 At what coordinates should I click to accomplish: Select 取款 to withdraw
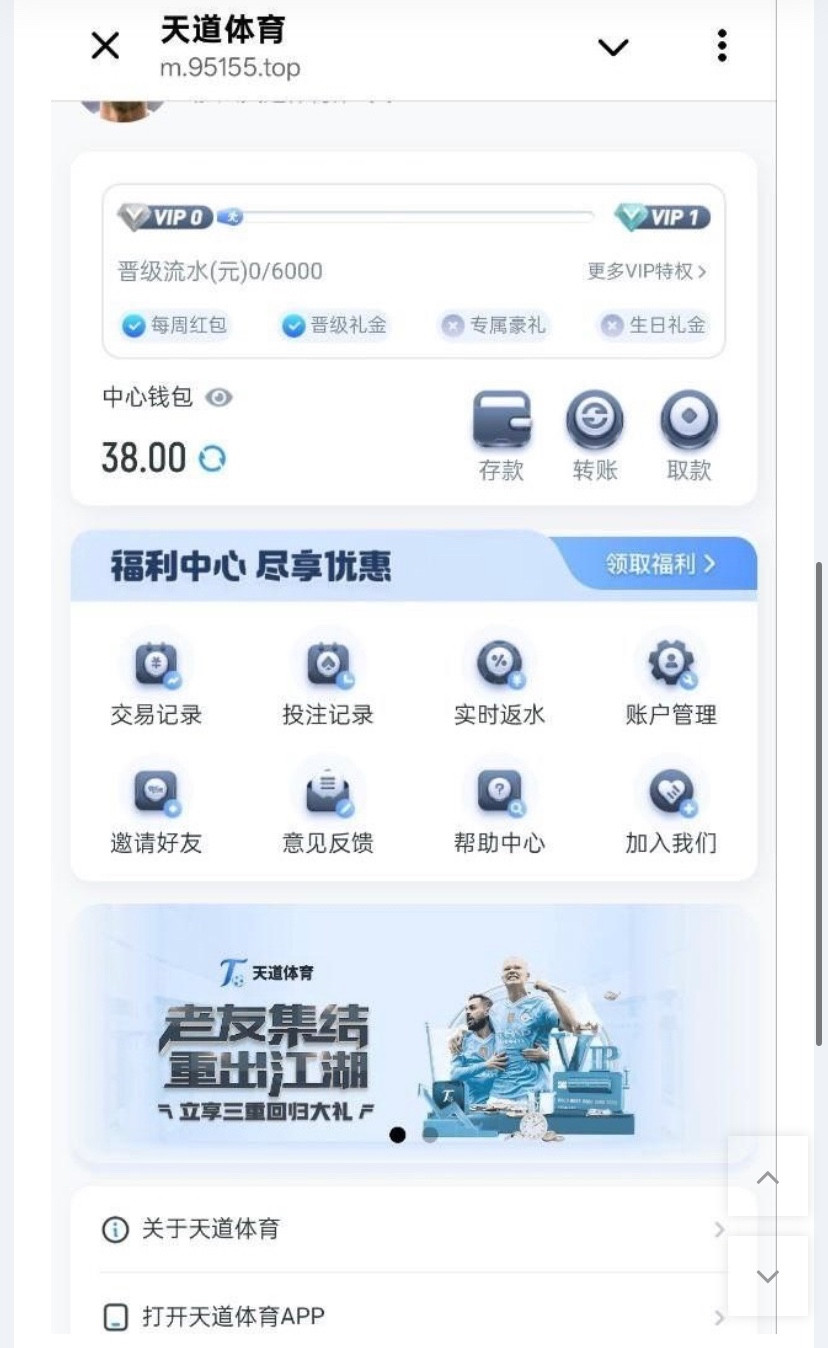[x=689, y=434]
